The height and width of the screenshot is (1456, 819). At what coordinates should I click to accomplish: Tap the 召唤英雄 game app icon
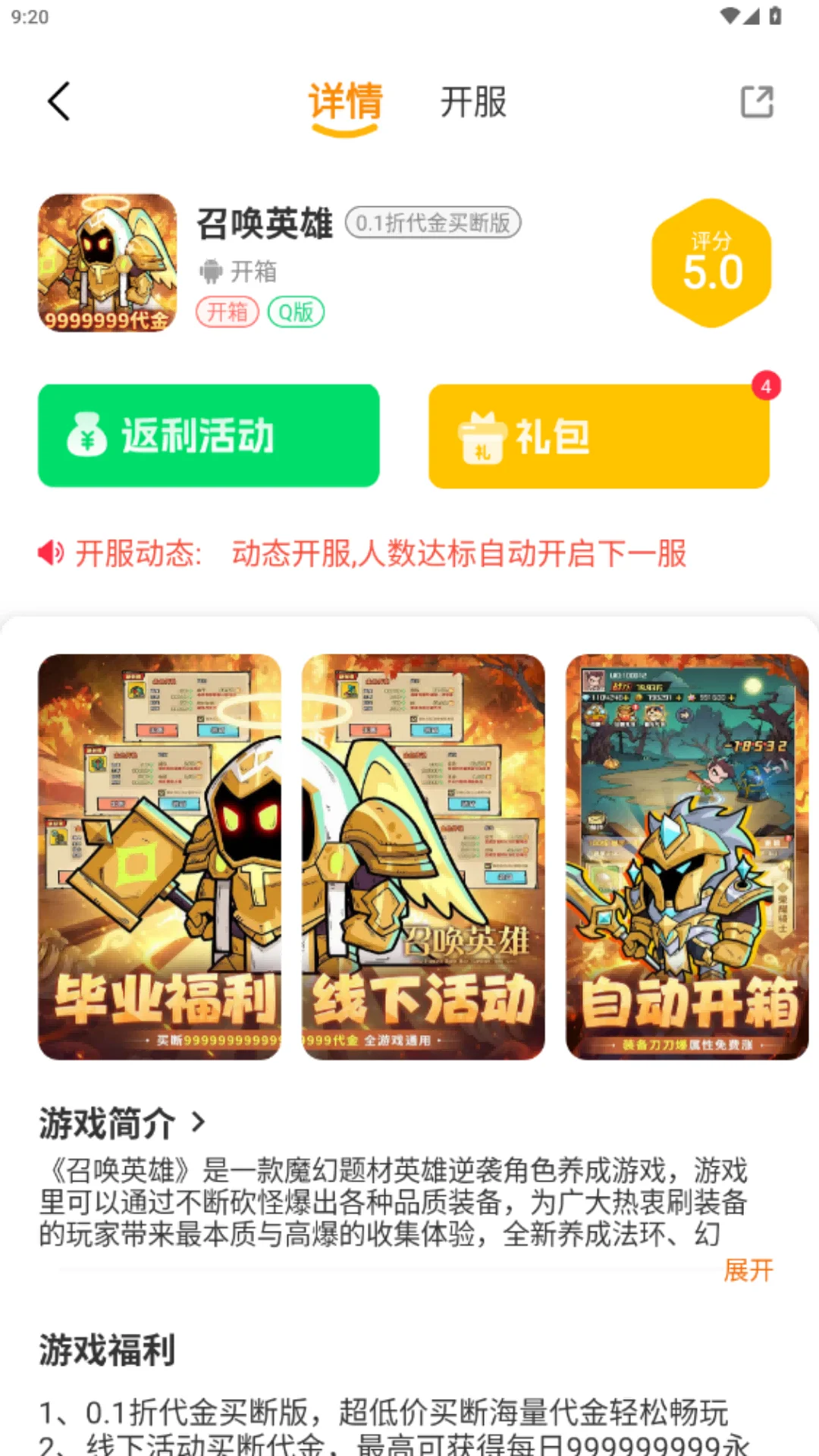click(106, 263)
